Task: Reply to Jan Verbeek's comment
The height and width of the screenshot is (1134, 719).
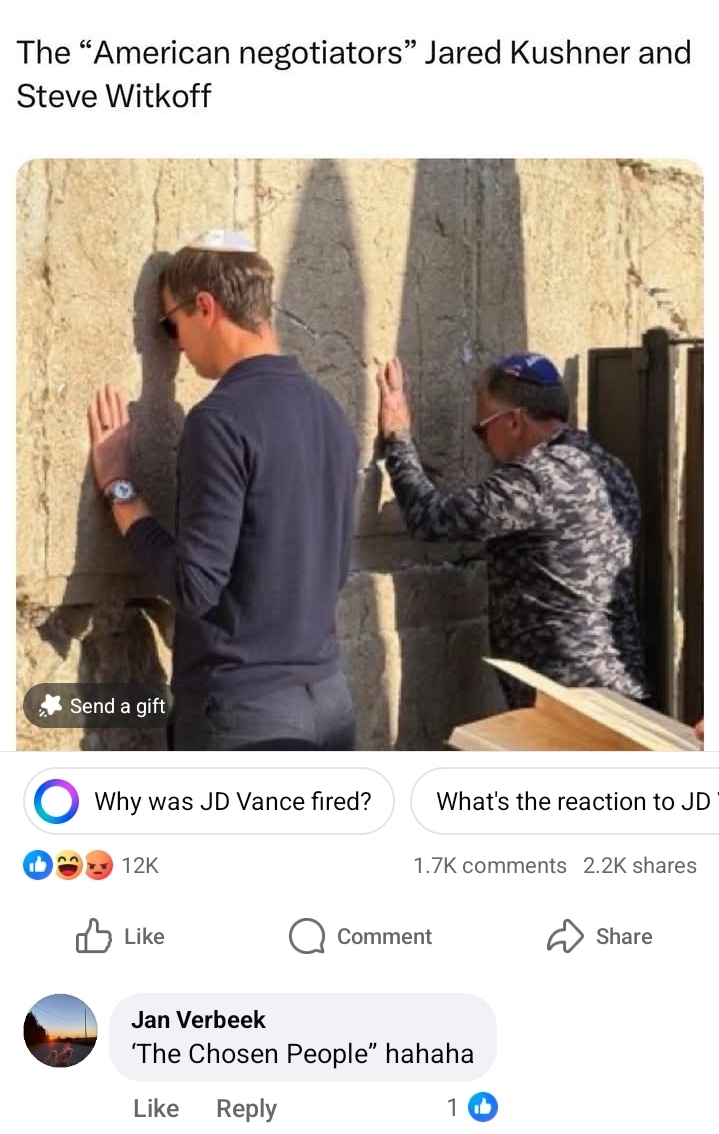Action: (x=246, y=1108)
